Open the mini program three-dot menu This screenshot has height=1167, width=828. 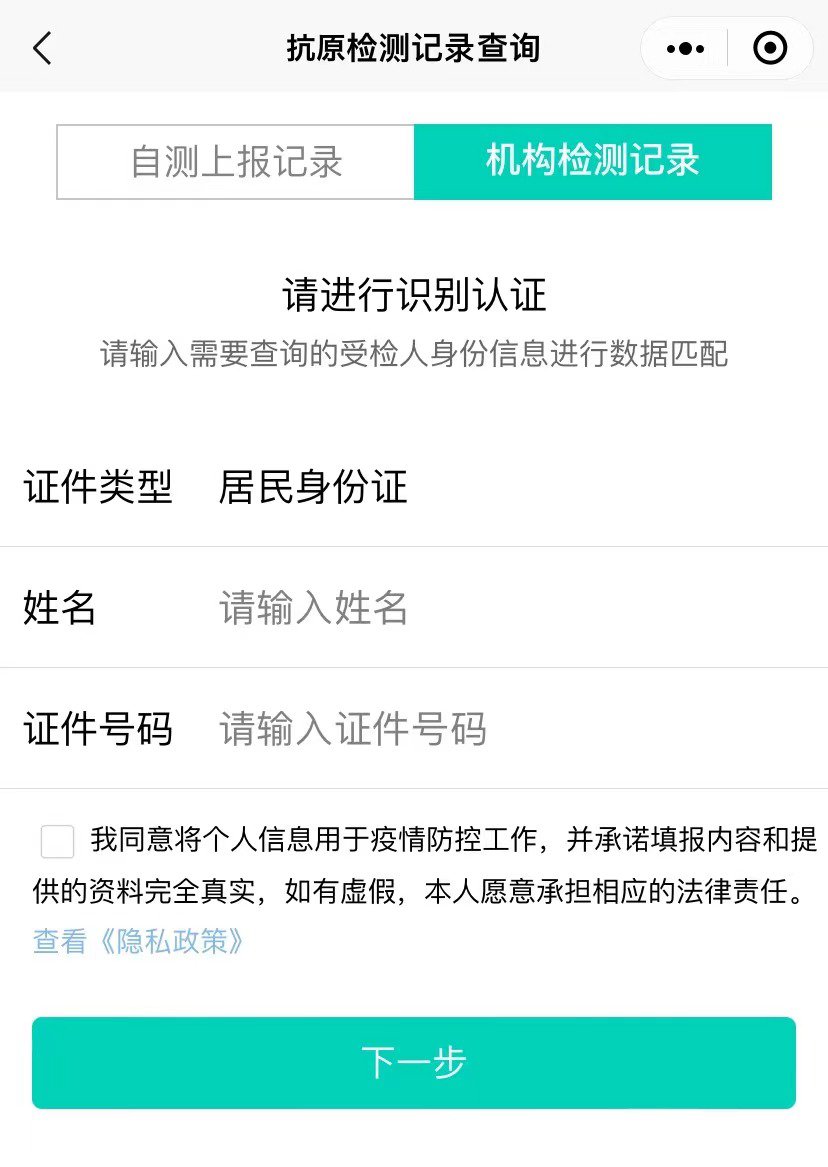pos(685,48)
